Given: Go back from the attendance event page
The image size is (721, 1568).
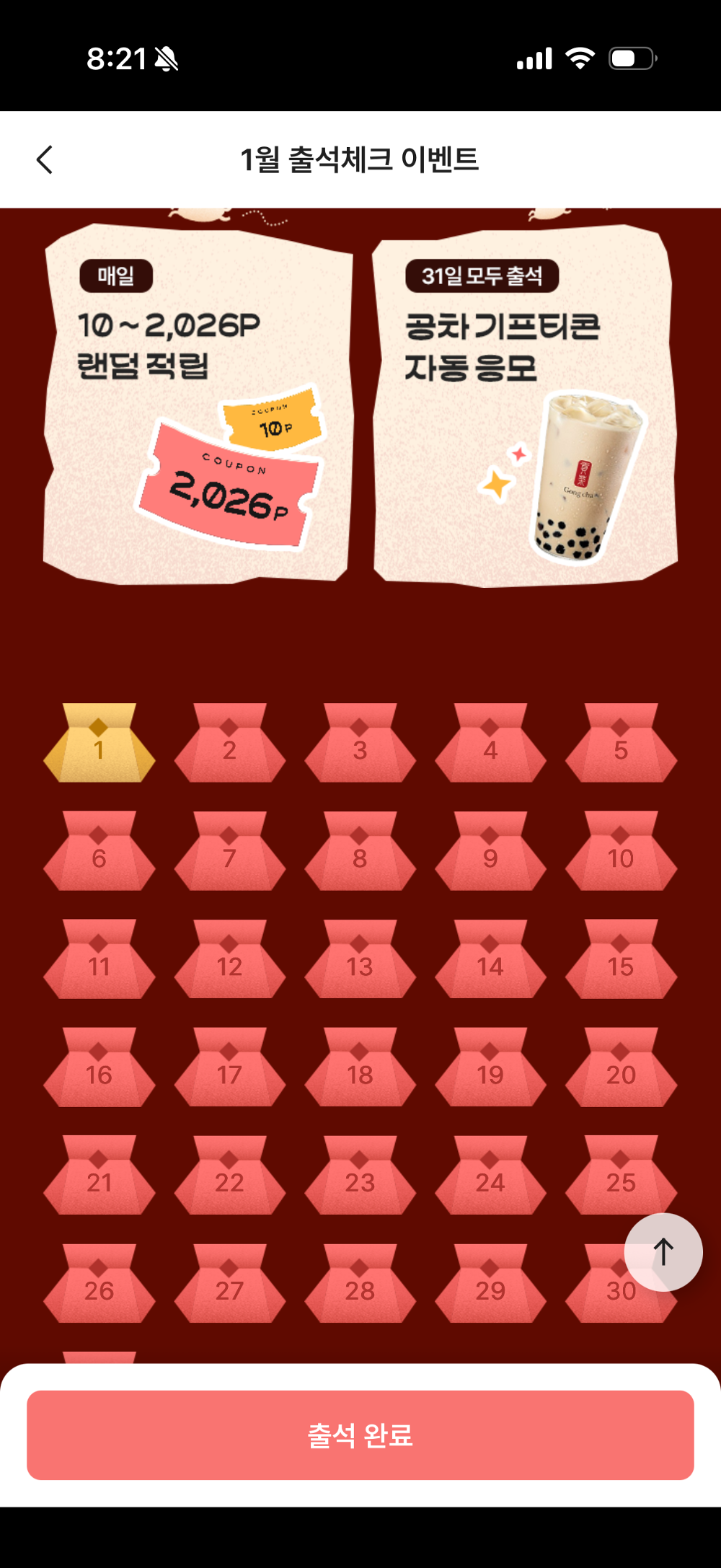Looking at the screenshot, I should click(x=45, y=159).
